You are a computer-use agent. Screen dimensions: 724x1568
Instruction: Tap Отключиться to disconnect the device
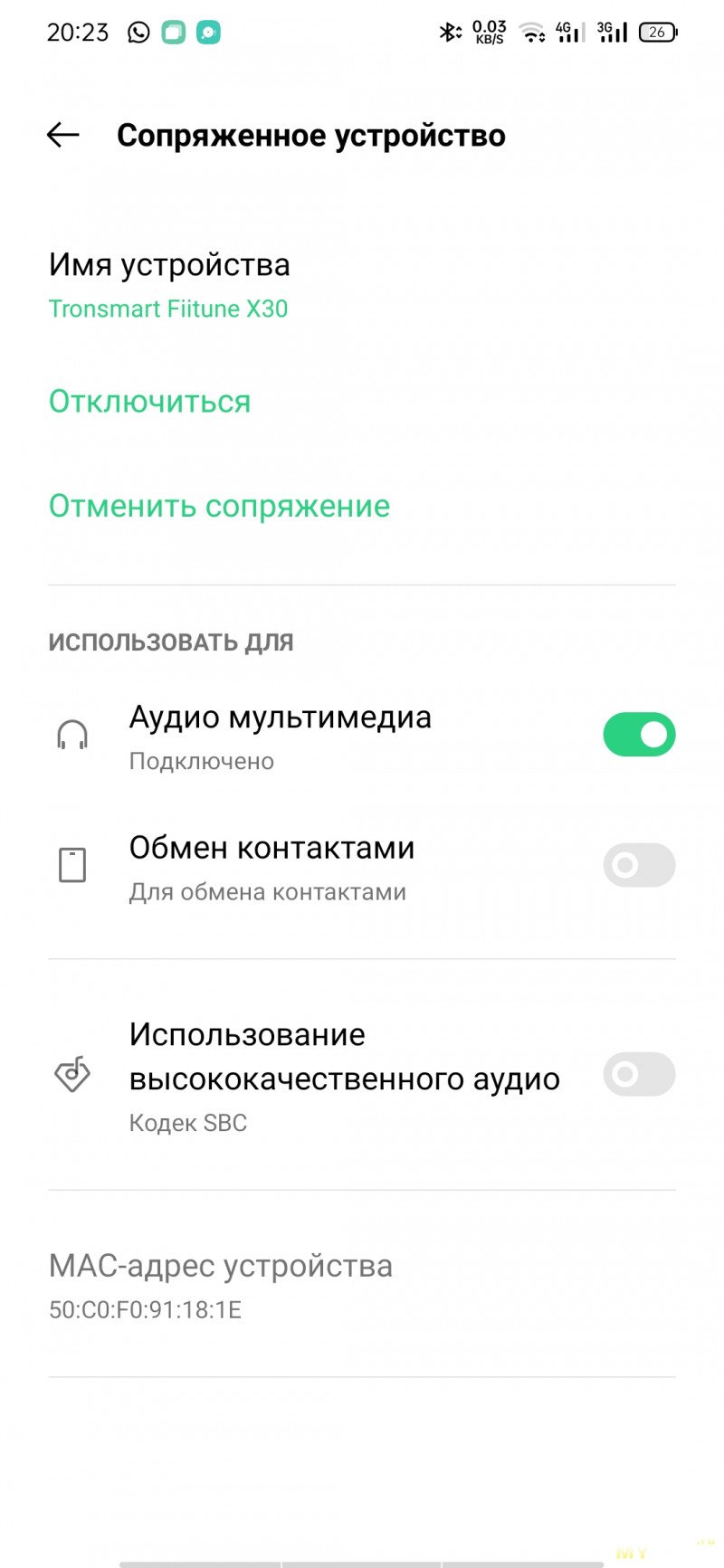coord(149,402)
